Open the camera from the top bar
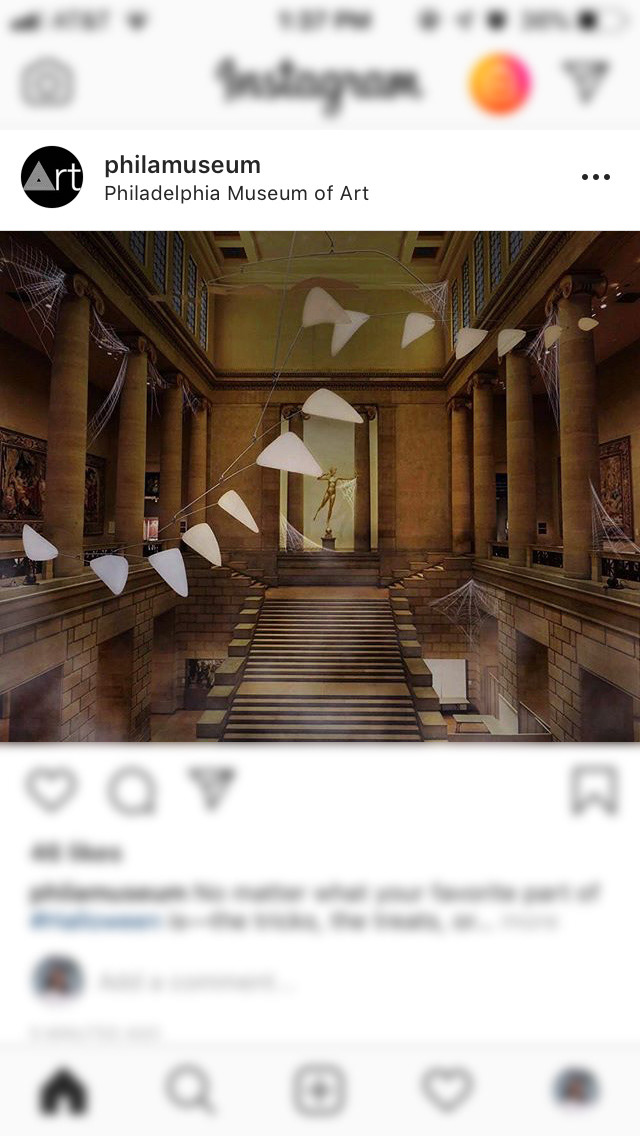The height and width of the screenshot is (1136, 640). pos(47,83)
